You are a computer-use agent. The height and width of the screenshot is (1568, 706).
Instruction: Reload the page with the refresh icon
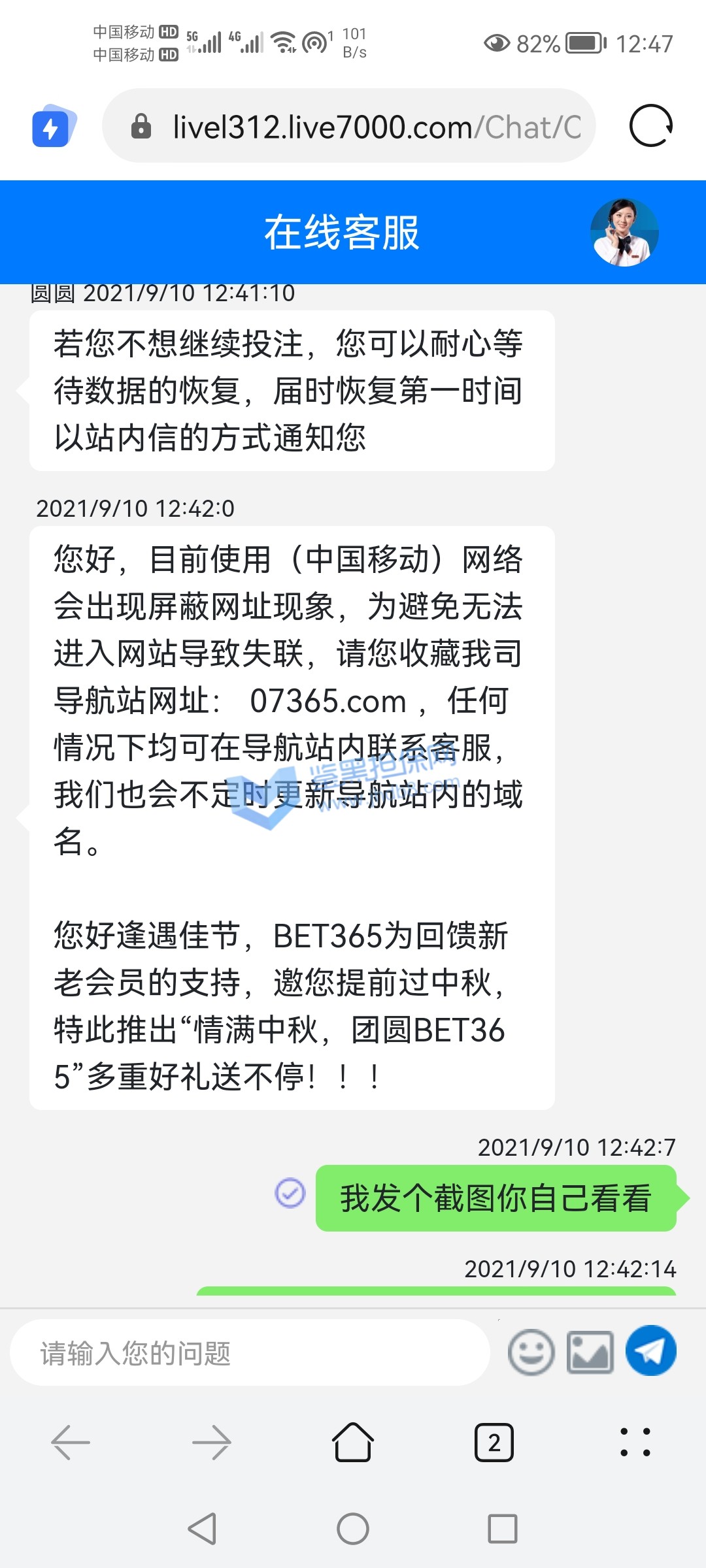pos(650,125)
